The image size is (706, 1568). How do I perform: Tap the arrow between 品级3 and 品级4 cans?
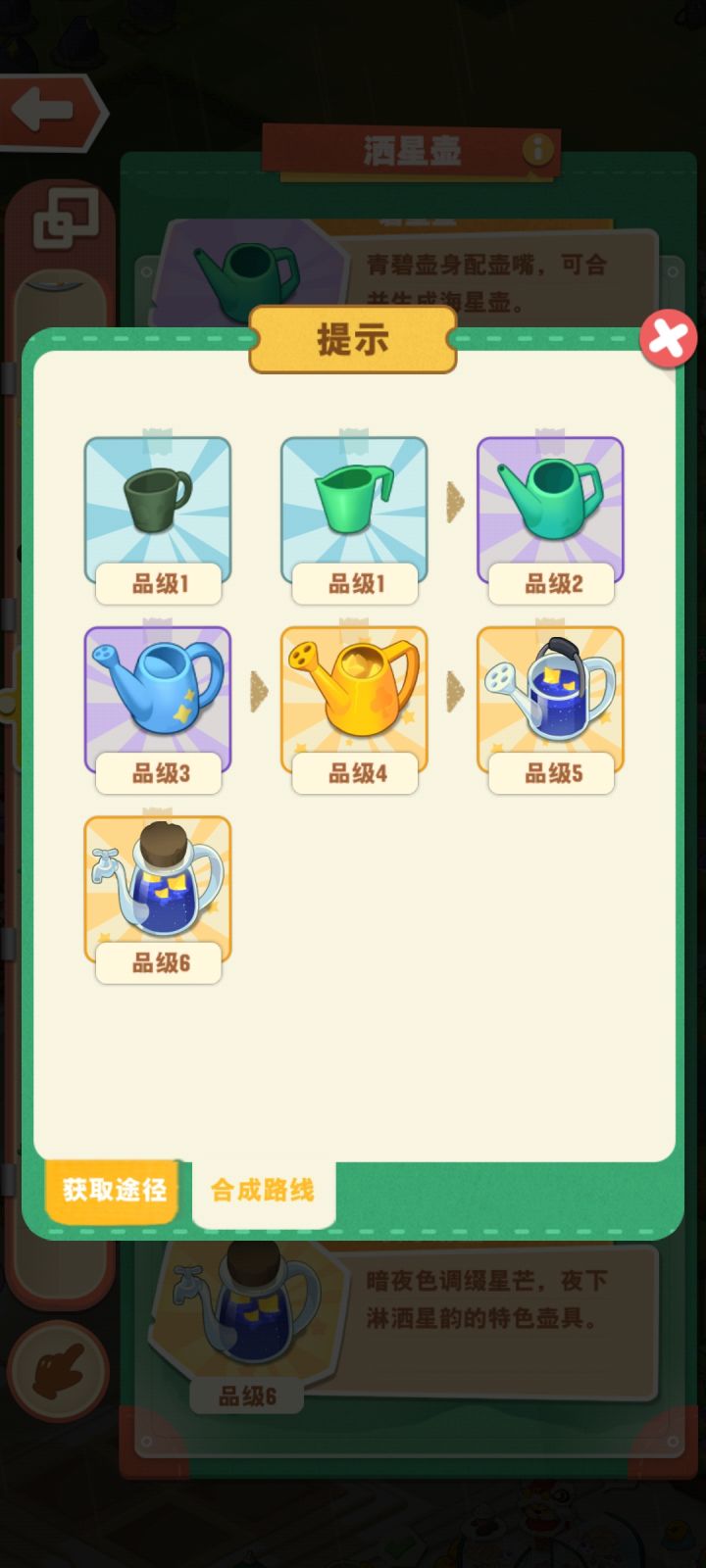(257, 689)
